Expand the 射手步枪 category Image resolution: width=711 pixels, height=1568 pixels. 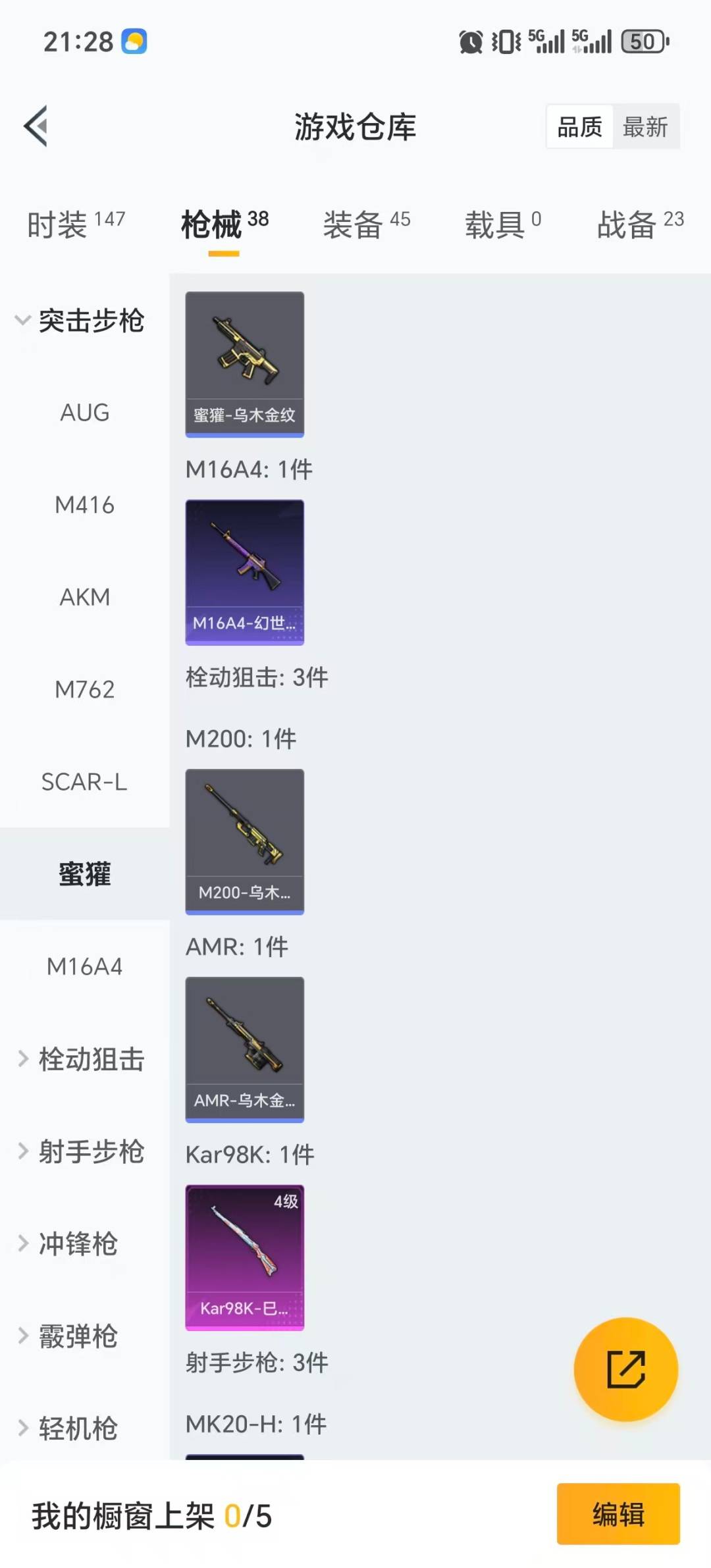point(80,1151)
